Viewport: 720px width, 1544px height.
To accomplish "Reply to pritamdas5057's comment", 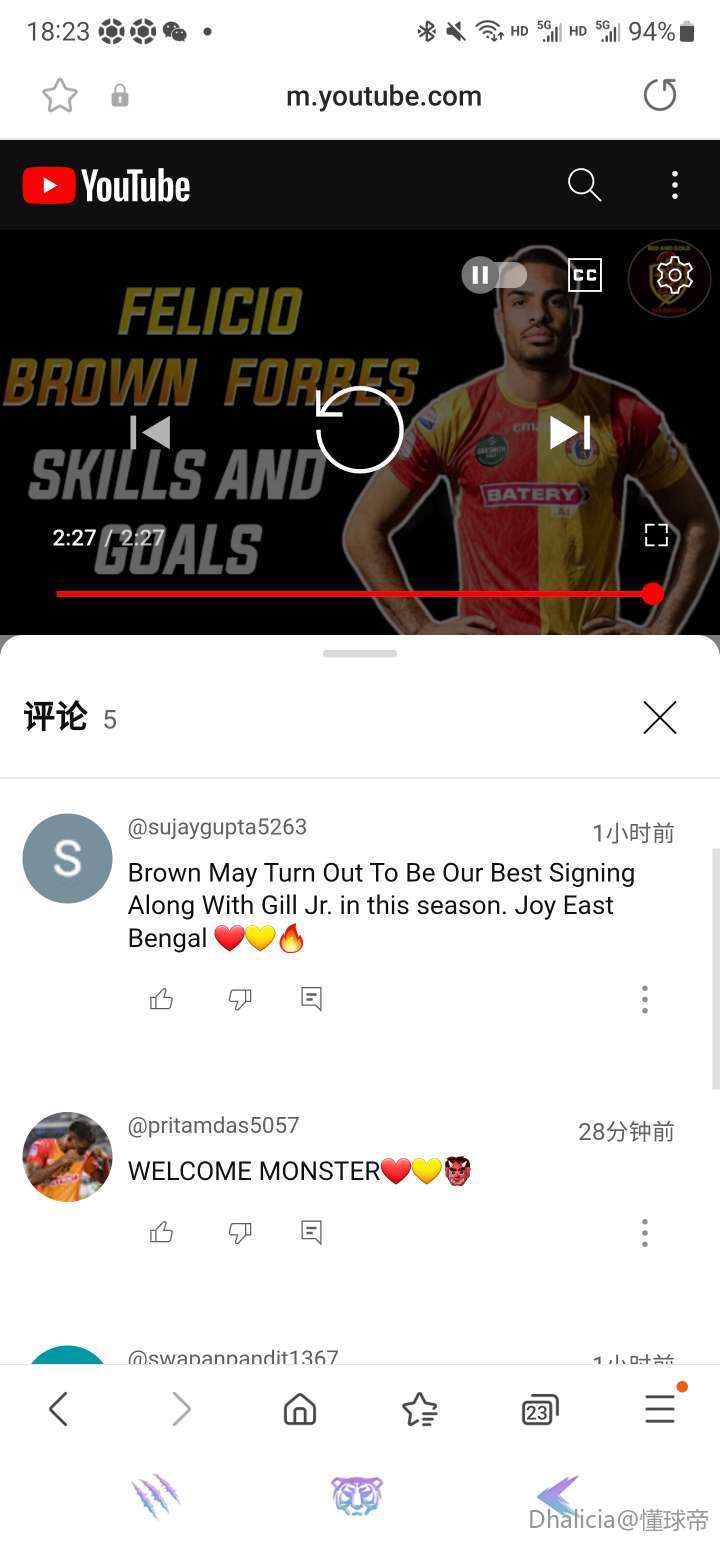I will click(312, 1233).
